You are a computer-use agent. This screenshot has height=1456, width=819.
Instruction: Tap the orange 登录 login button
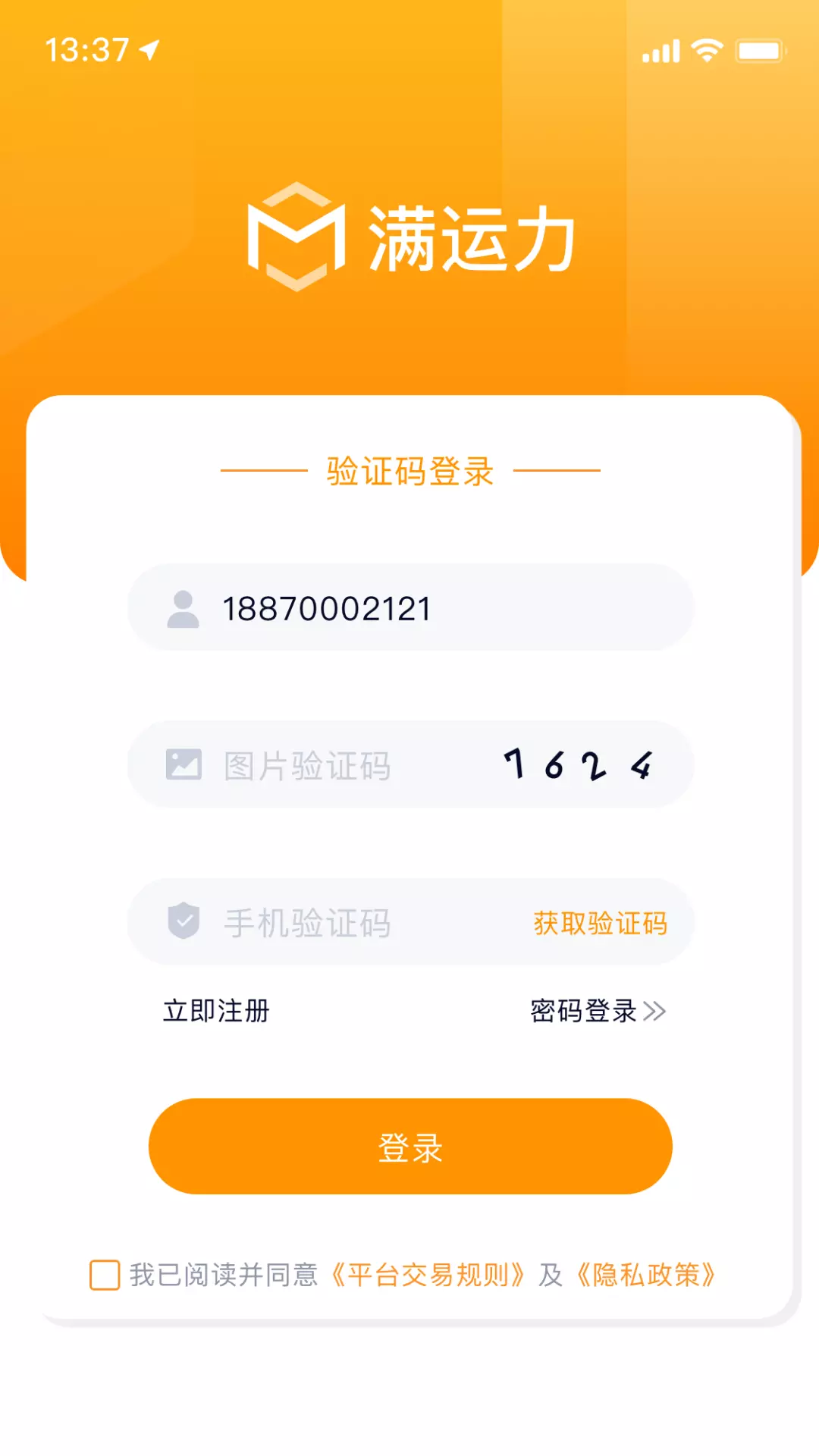(x=410, y=1146)
